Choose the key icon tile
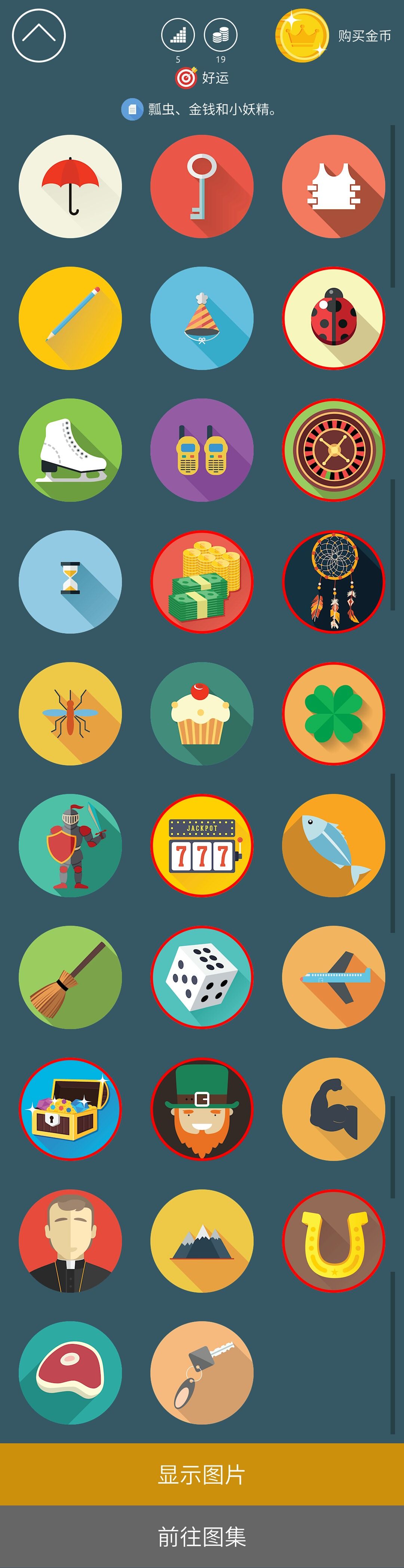Screen dimensions: 404x1568 (202, 186)
